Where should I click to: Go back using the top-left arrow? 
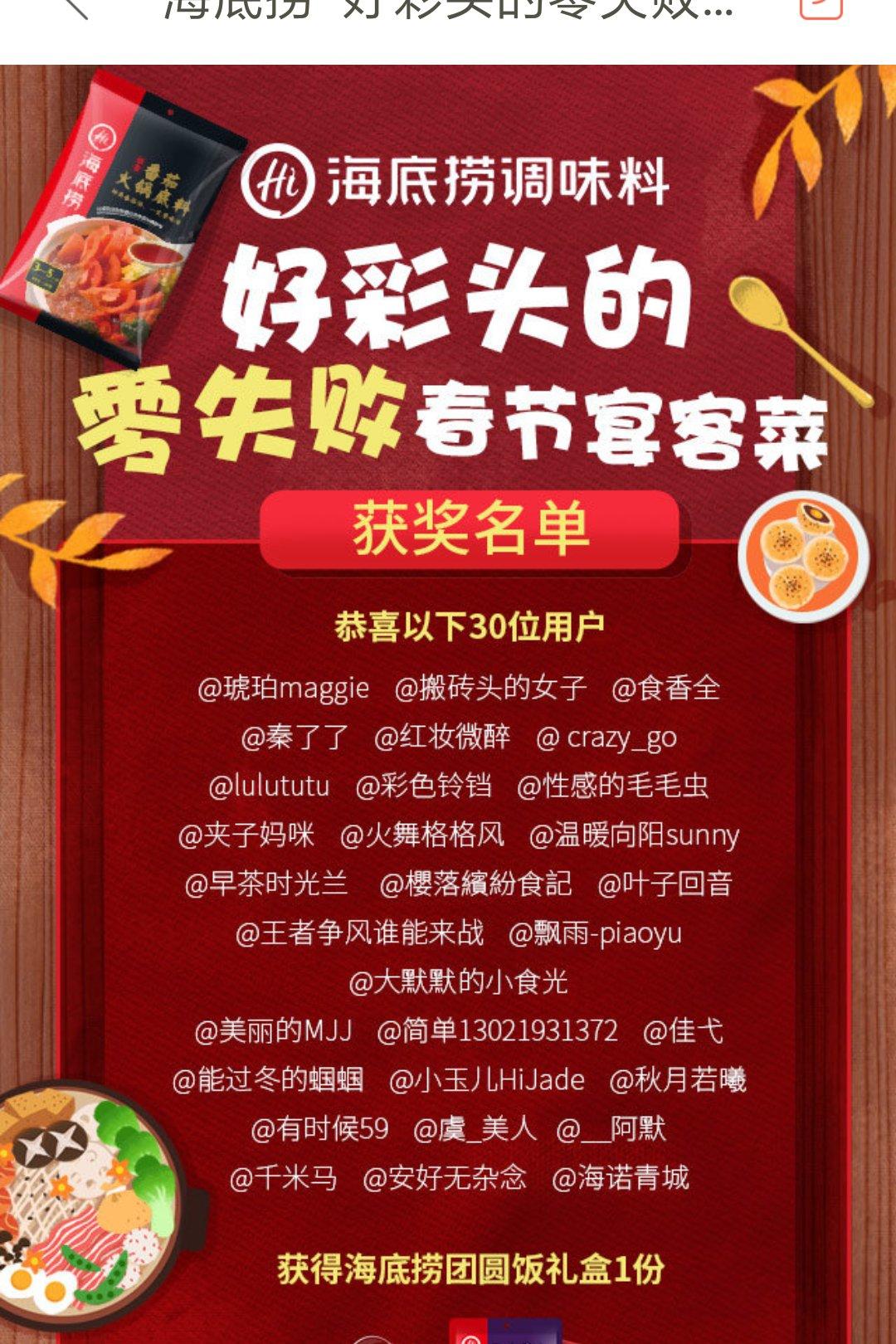coord(75,7)
